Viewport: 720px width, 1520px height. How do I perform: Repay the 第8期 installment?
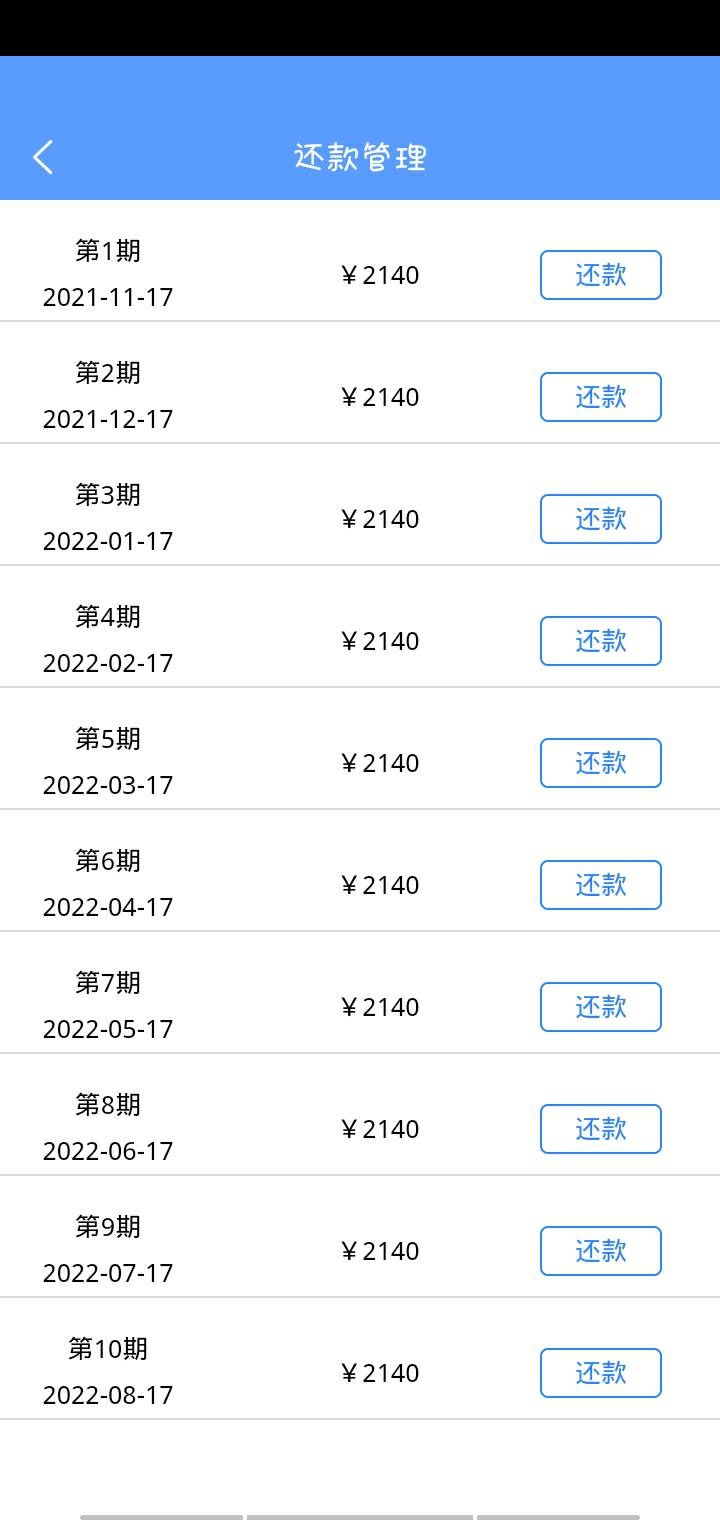tap(601, 1129)
